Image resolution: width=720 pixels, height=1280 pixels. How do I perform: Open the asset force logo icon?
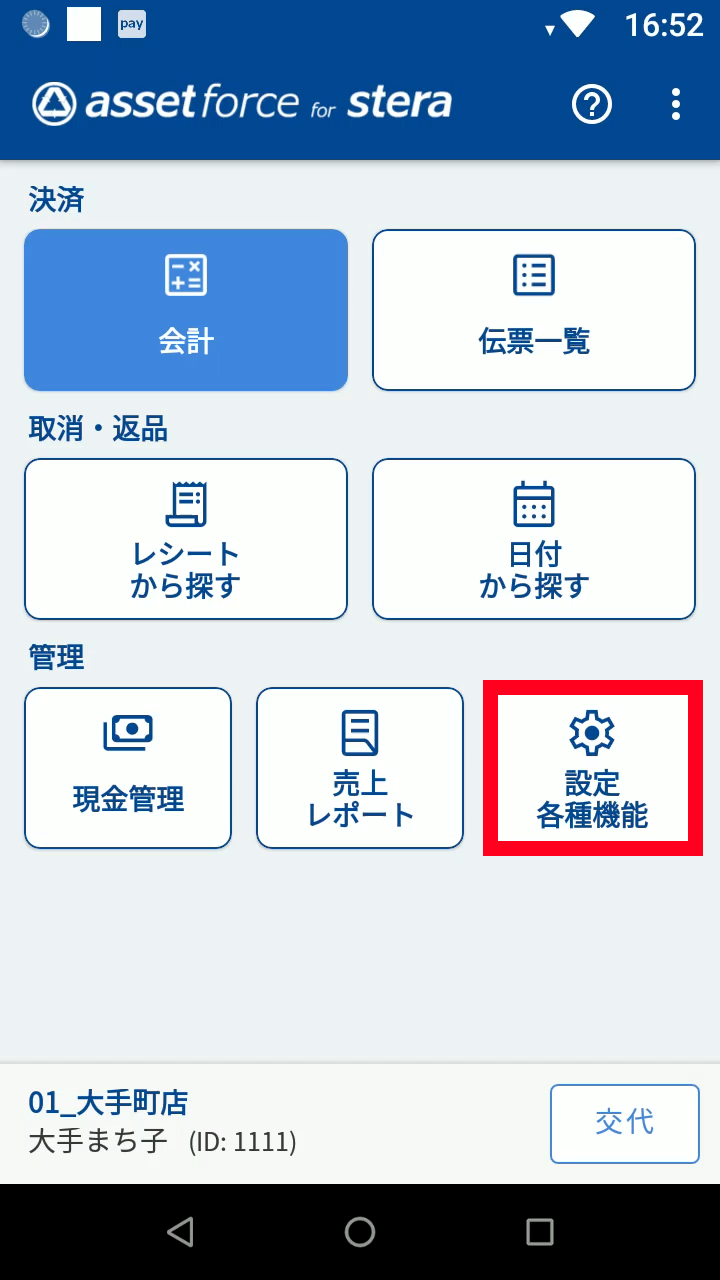point(55,104)
